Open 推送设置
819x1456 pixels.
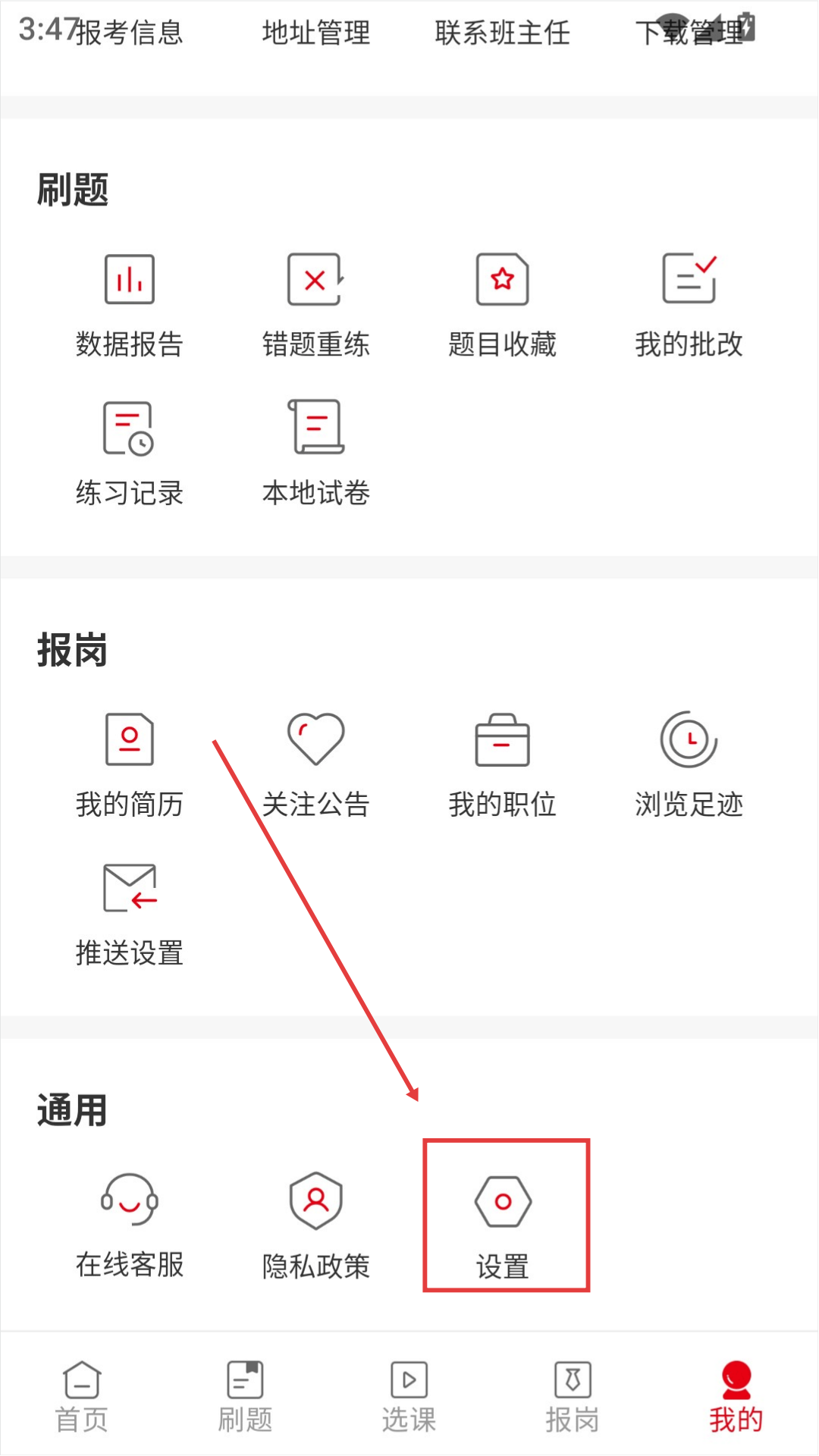pyautogui.click(x=129, y=913)
